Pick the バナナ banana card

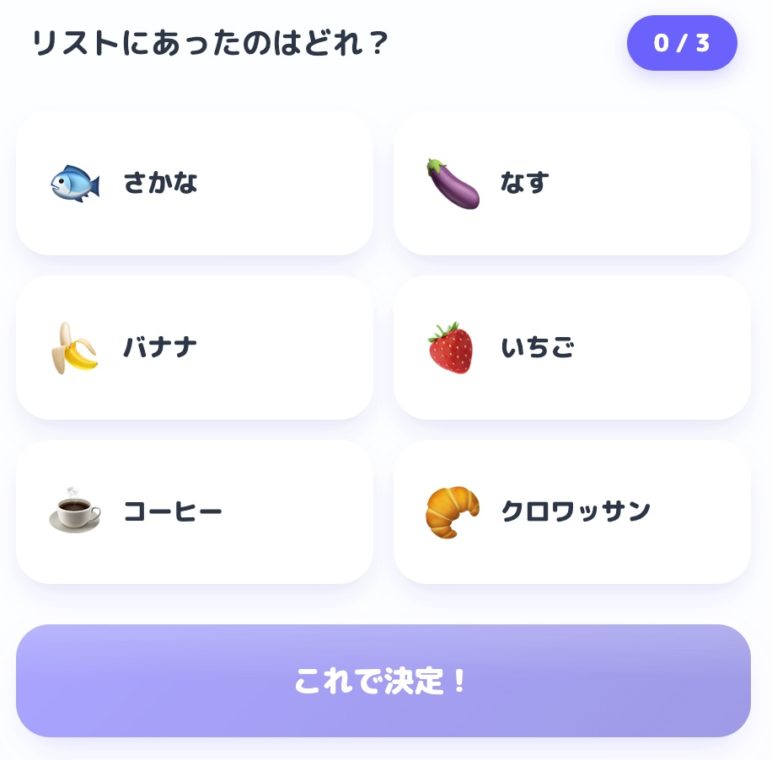click(194, 348)
